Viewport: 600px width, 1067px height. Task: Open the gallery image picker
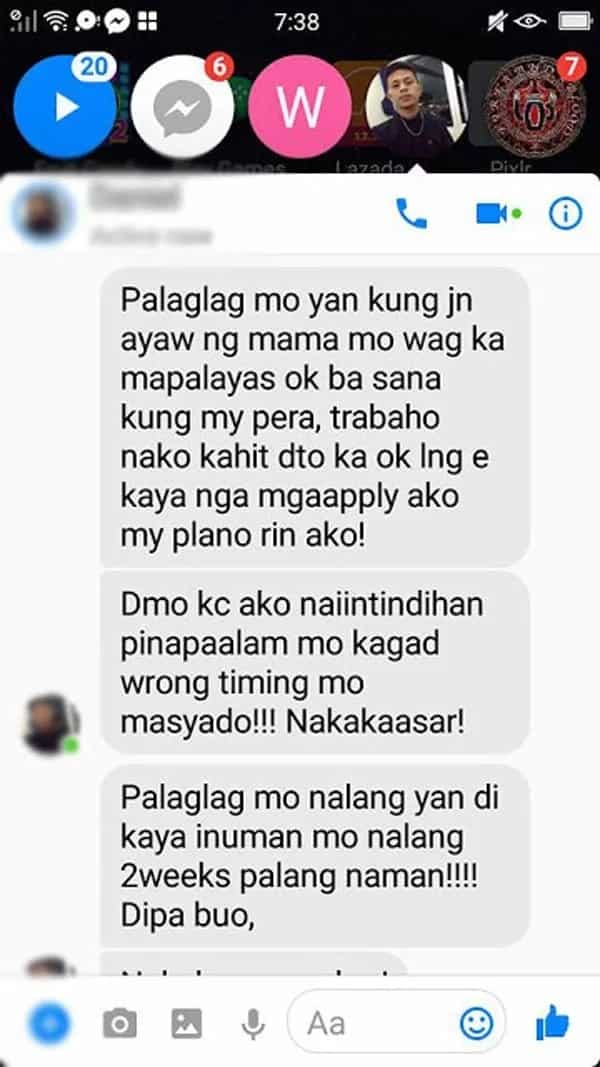pos(186,1023)
